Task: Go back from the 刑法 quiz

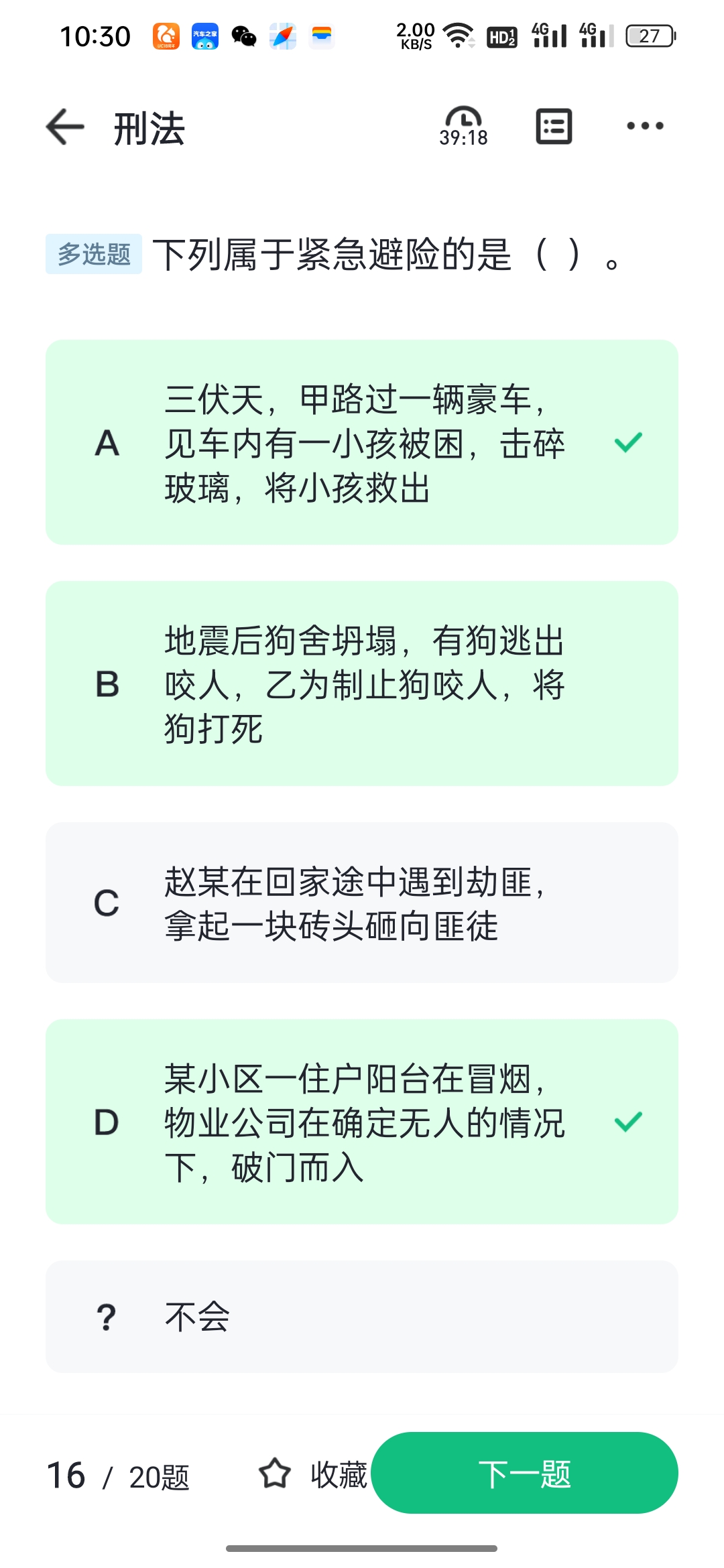Action: 65,127
